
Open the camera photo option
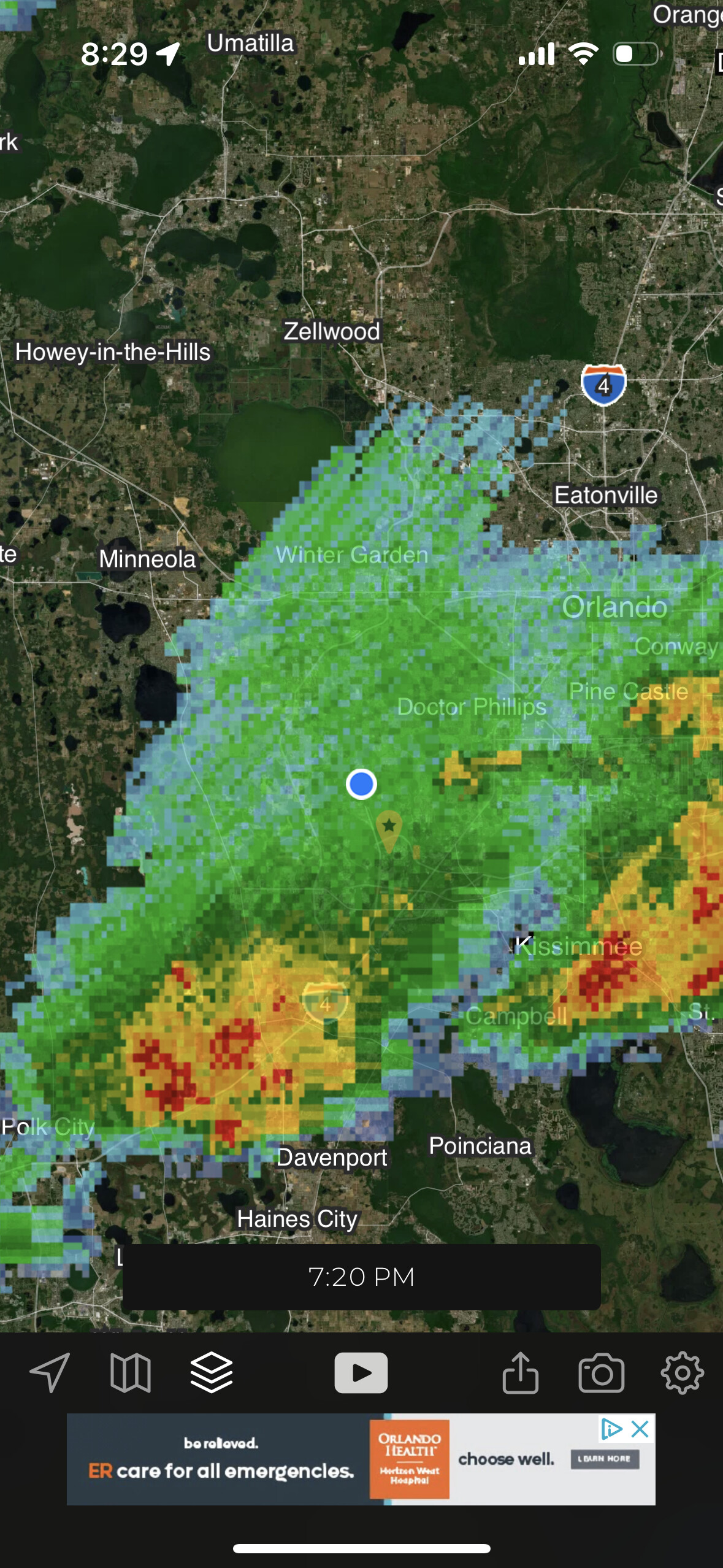pyautogui.click(x=601, y=1372)
